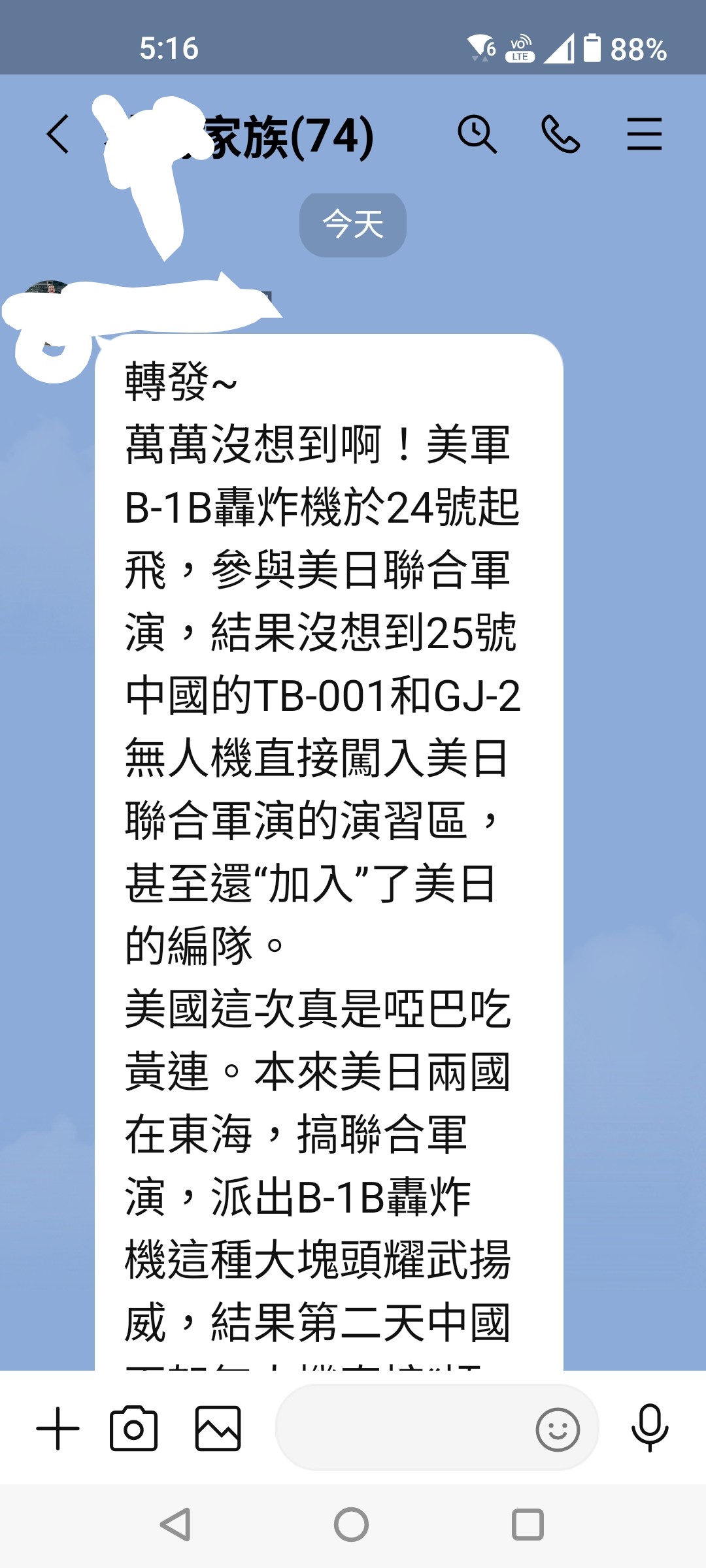Open the chat hamburger menu
The height and width of the screenshot is (1568, 706).
point(645,135)
